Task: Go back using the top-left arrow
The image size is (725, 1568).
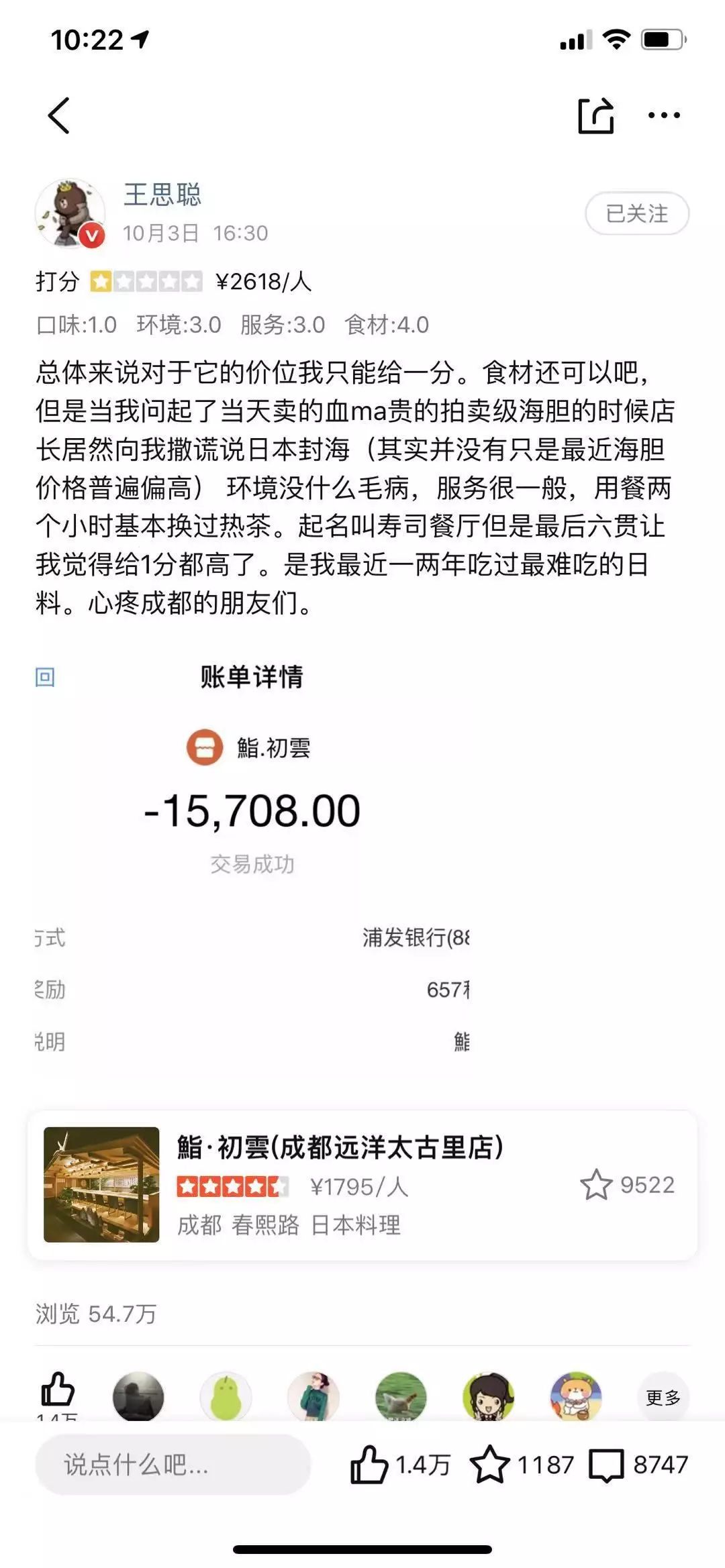Action: pos(59,115)
